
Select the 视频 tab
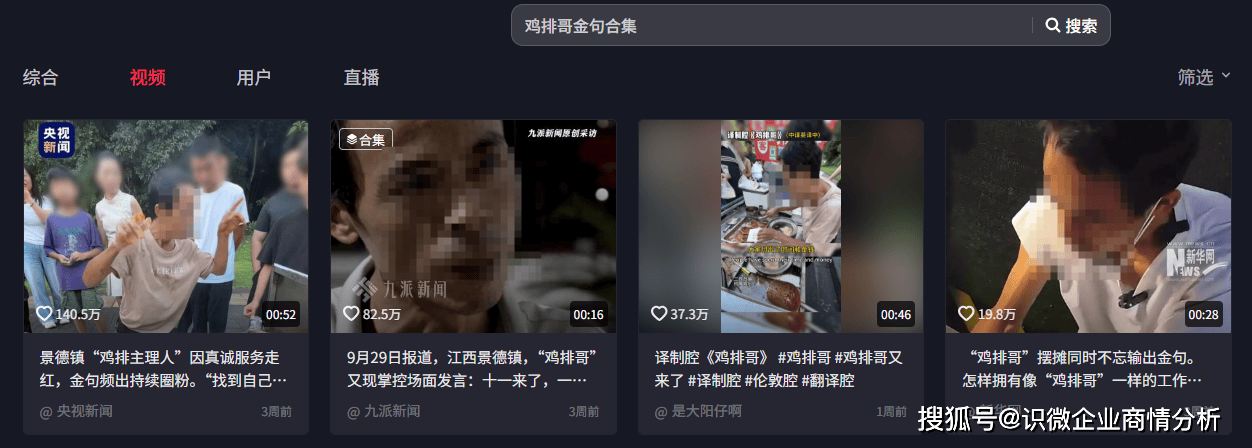tap(148, 78)
